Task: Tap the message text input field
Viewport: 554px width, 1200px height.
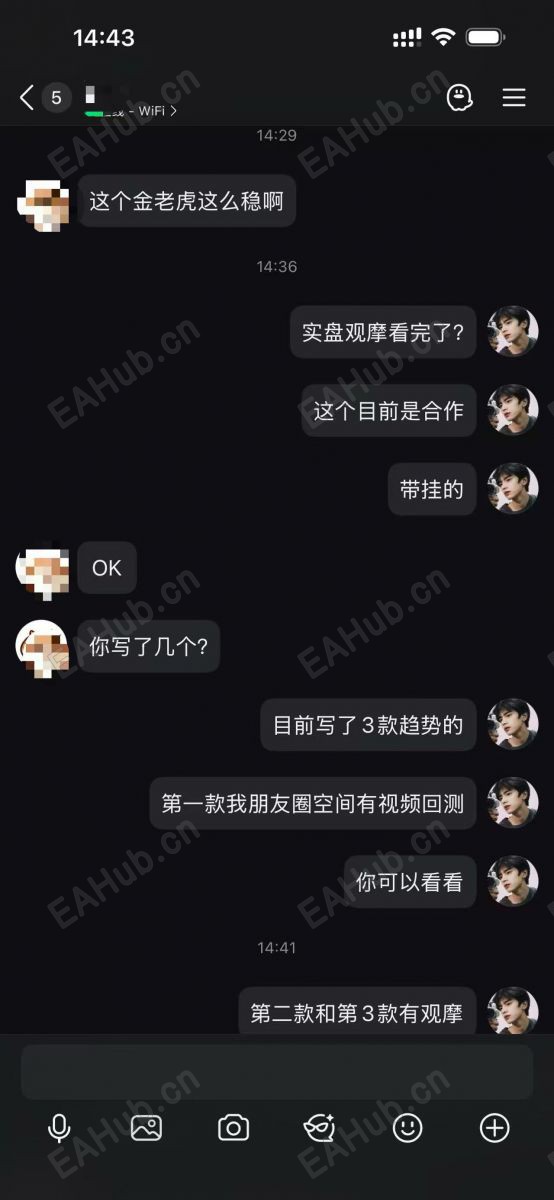Action: pyautogui.click(x=277, y=1072)
